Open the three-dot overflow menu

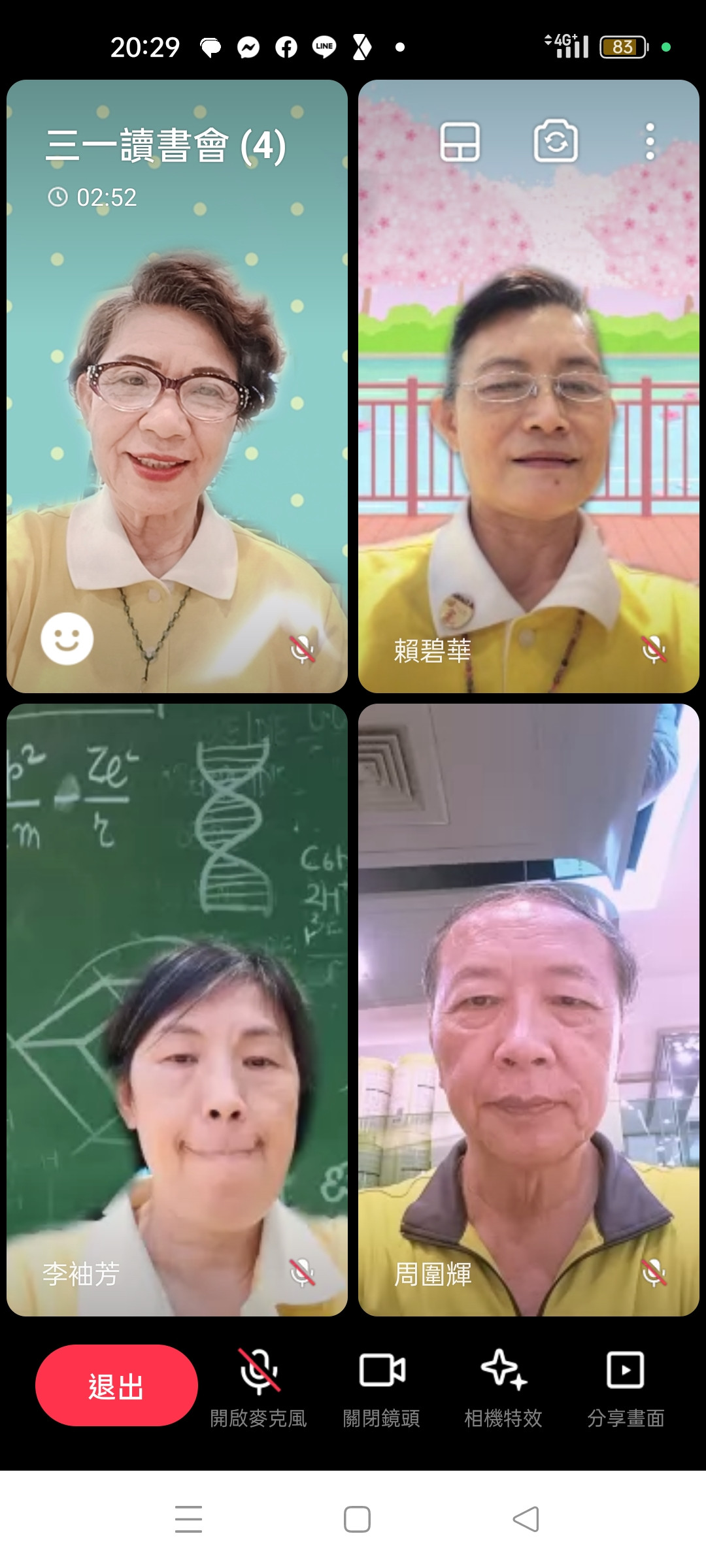pyautogui.click(x=650, y=141)
